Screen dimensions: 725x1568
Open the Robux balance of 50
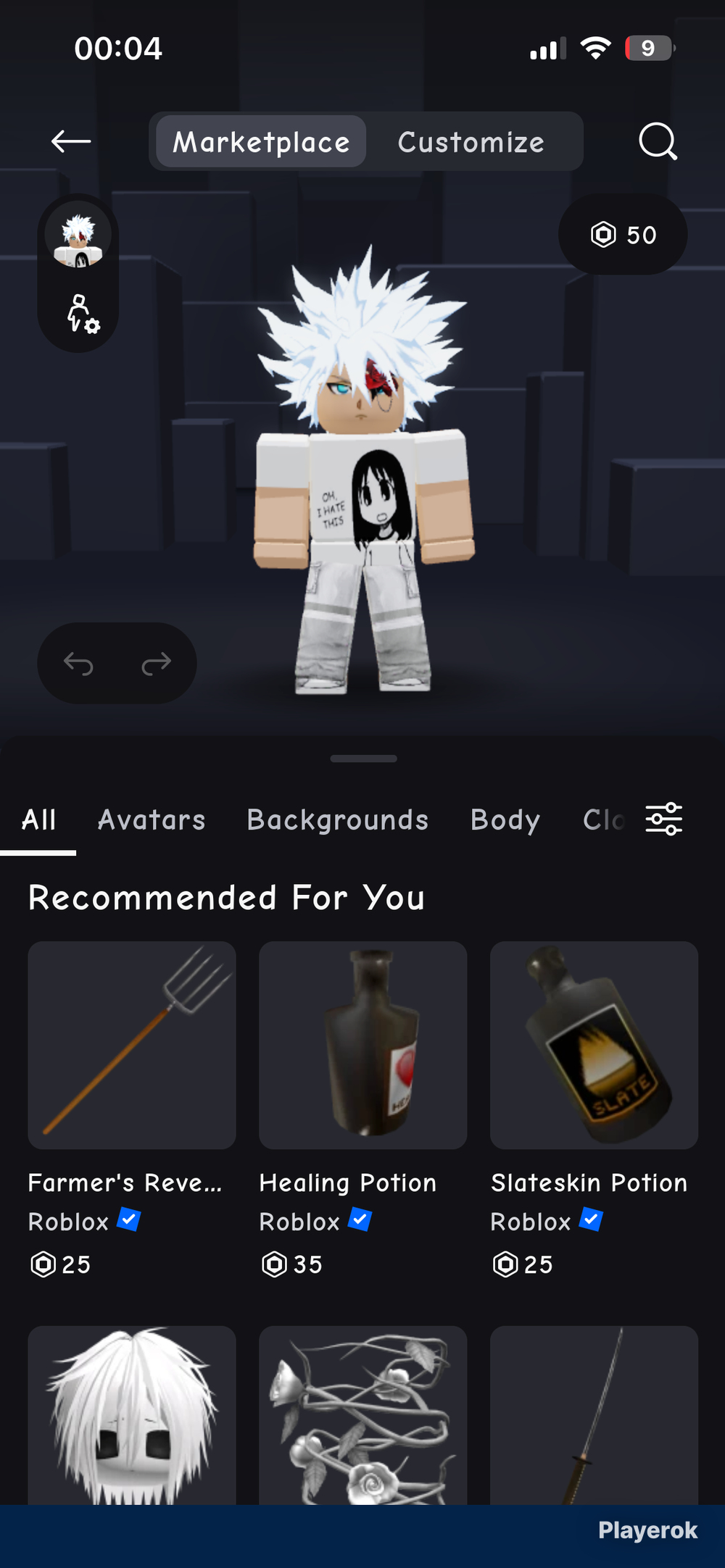[x=623, y=234]
